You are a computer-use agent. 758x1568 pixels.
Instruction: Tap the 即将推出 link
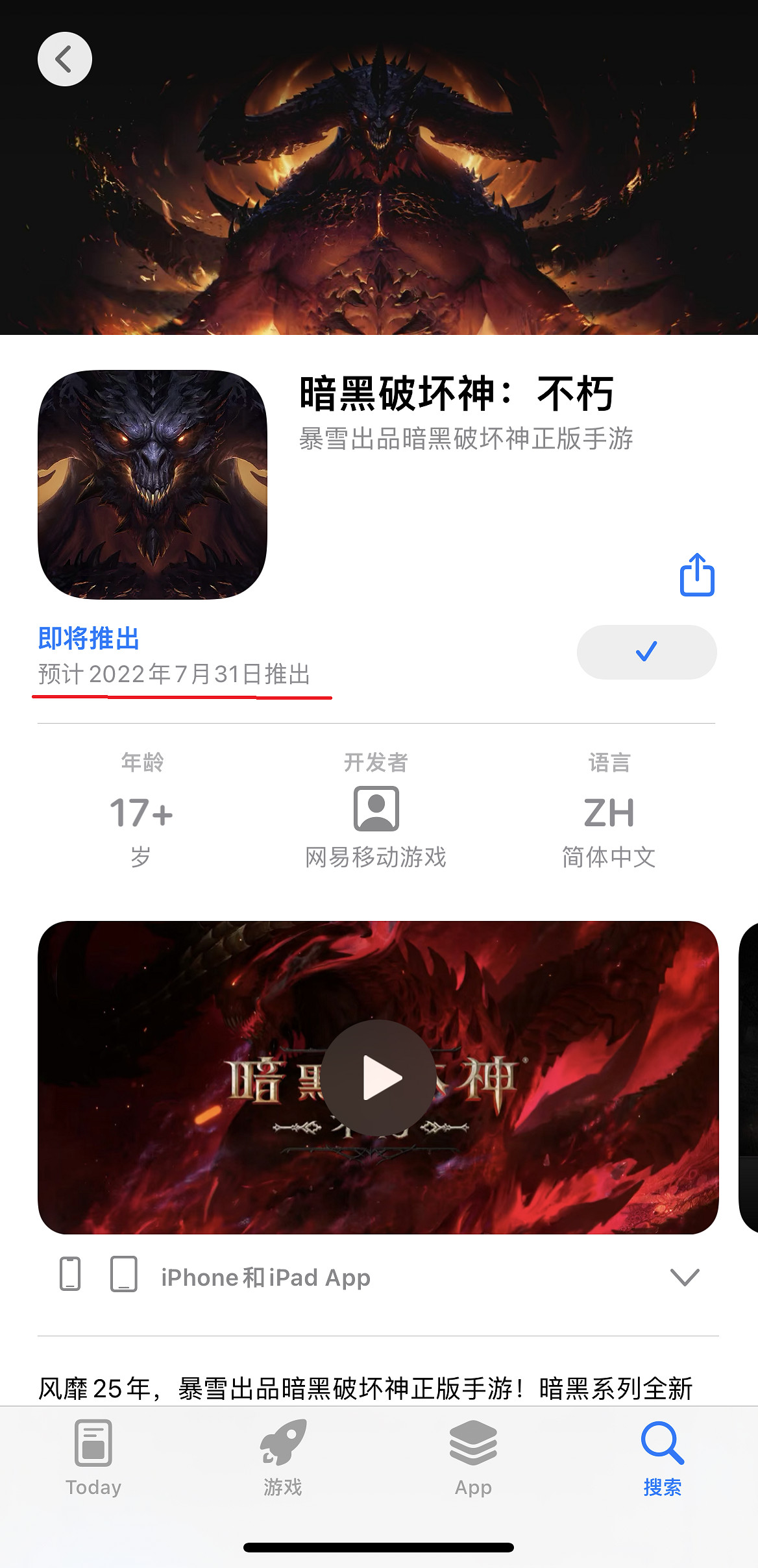89,639
